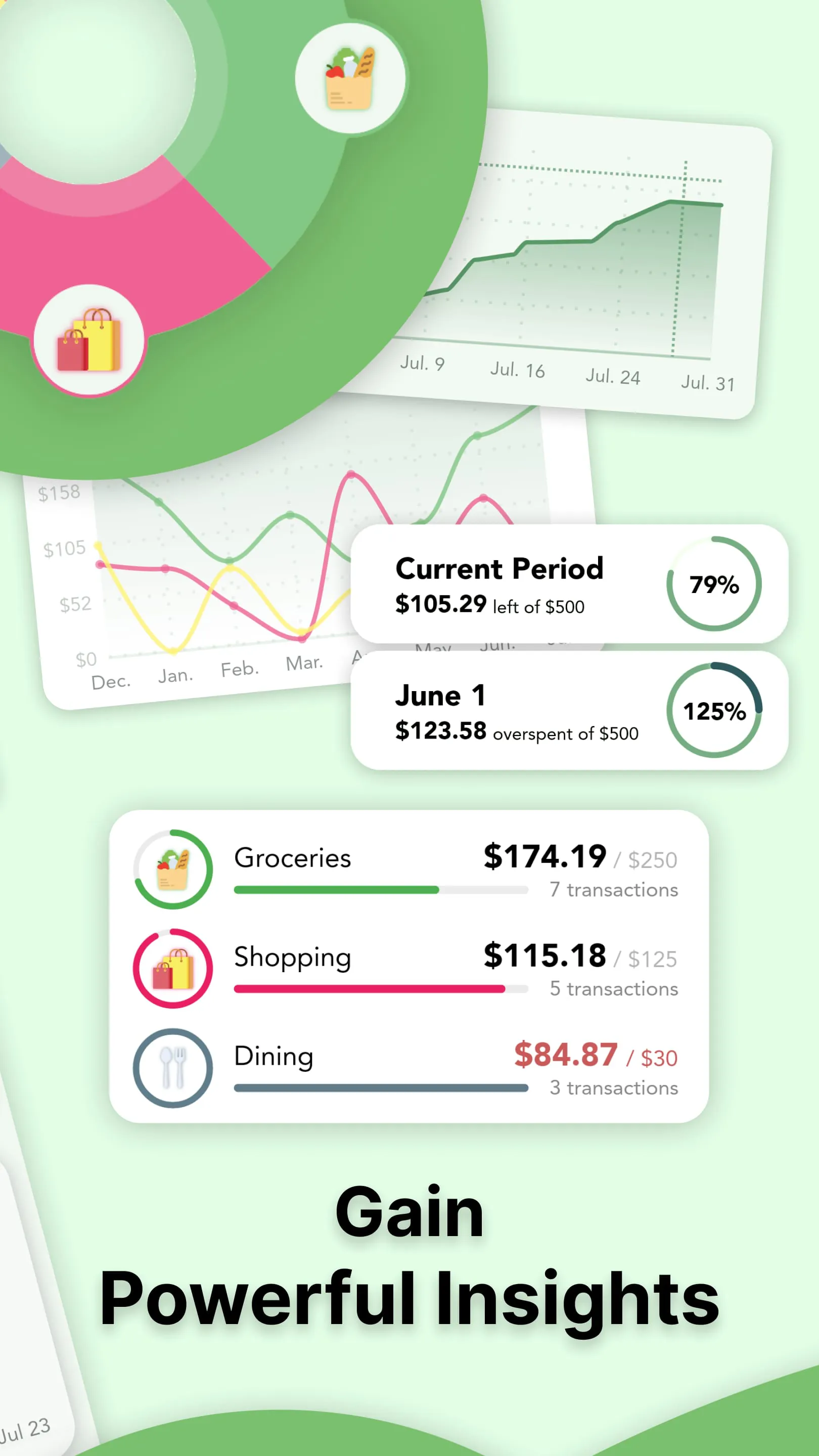This screenshot has height=1456, width=819.
Task: Select the Shopping category icon in the budget list
Action: pyautogui.click(x=172, y=969)
